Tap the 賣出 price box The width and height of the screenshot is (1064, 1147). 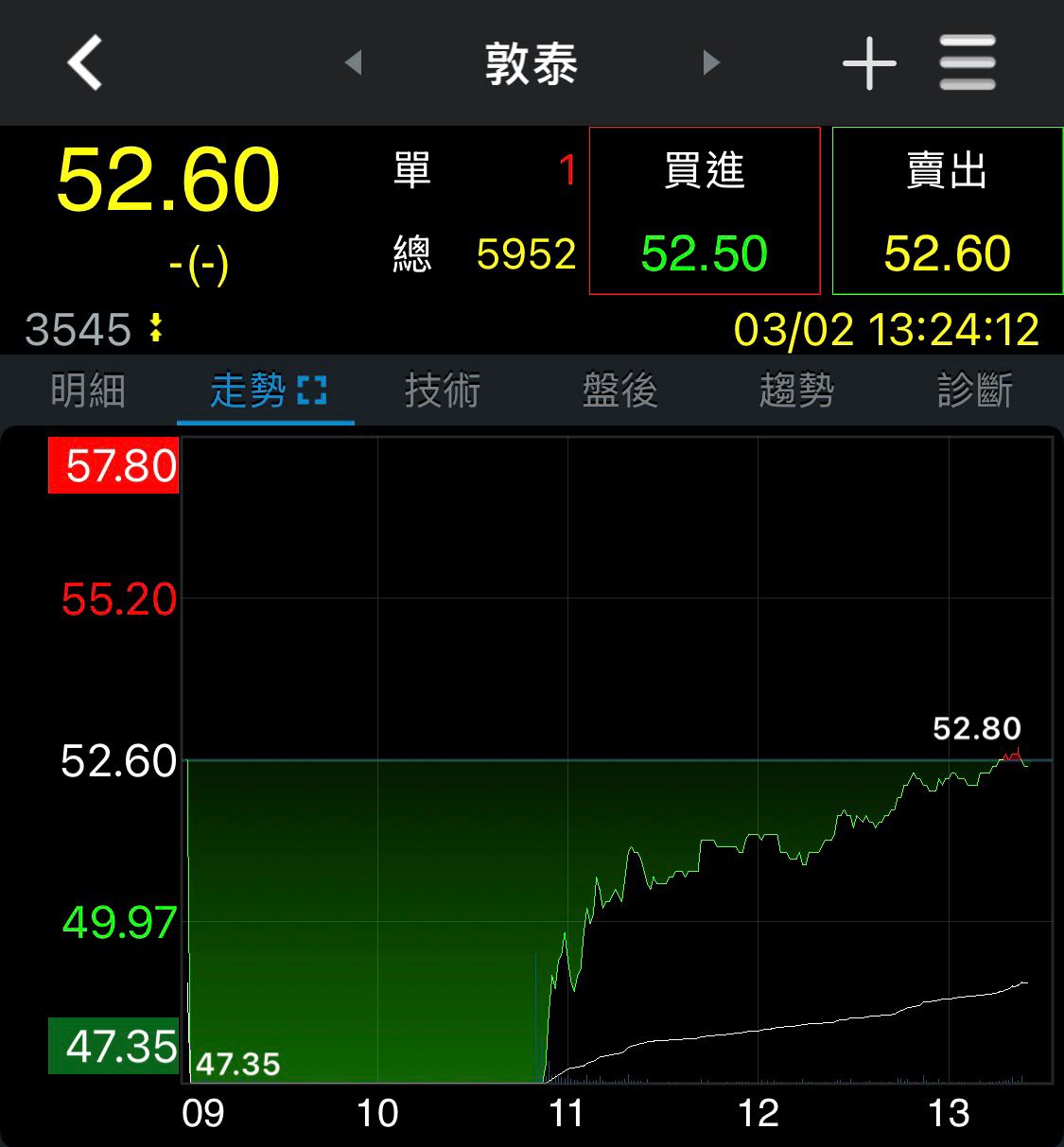click(948, 211)
